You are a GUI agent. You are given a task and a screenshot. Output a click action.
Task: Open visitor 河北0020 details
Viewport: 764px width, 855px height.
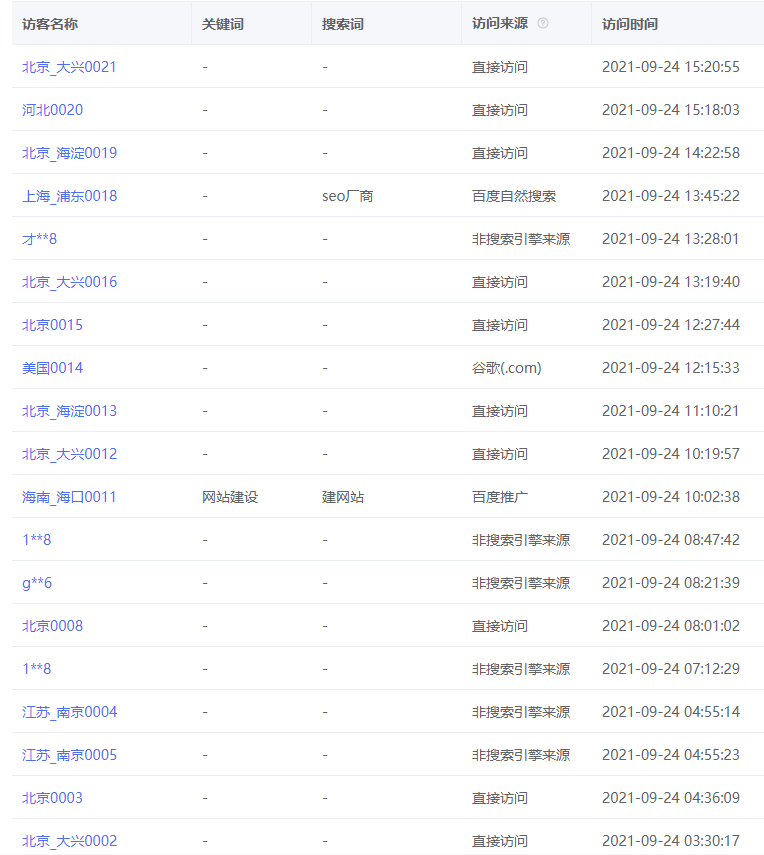pyautogui.click(x=49, y=110)
